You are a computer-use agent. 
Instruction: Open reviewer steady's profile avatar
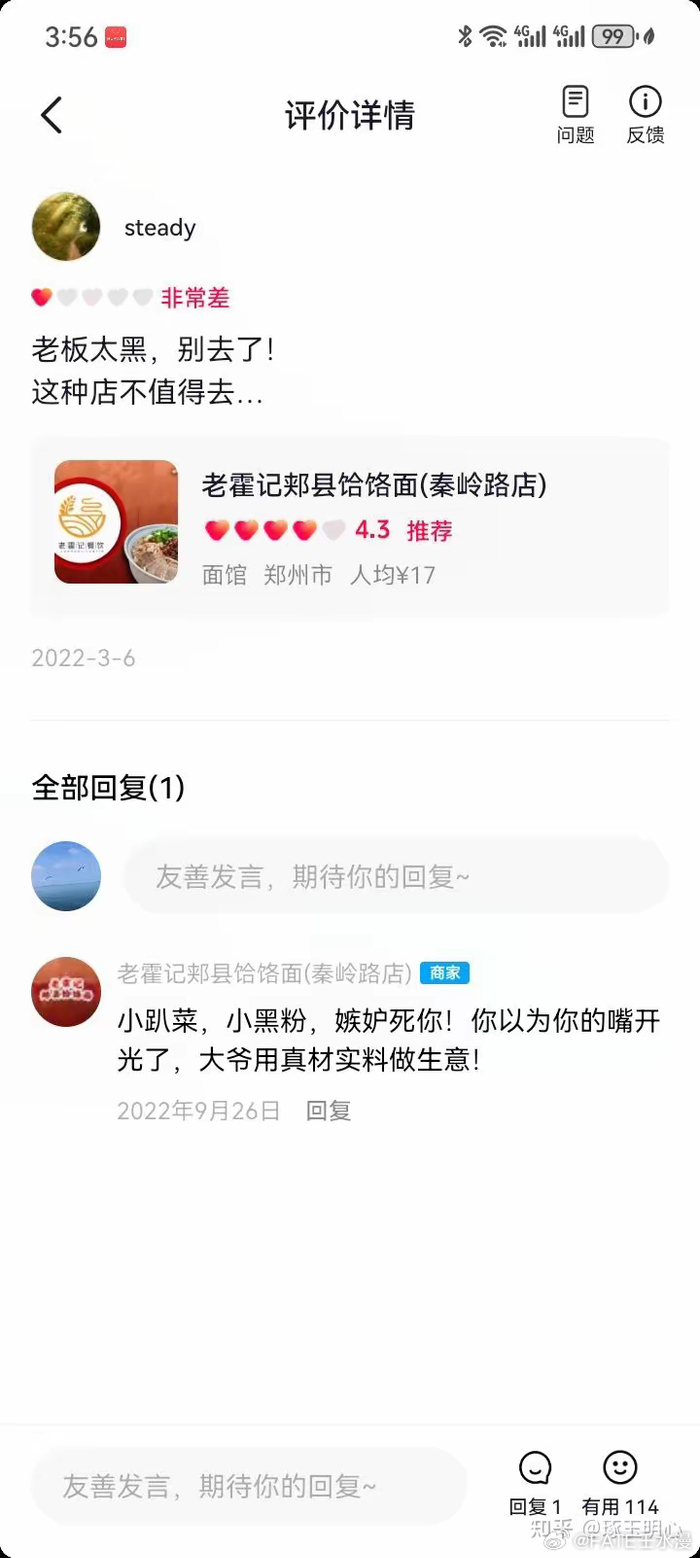pos(66,227)
